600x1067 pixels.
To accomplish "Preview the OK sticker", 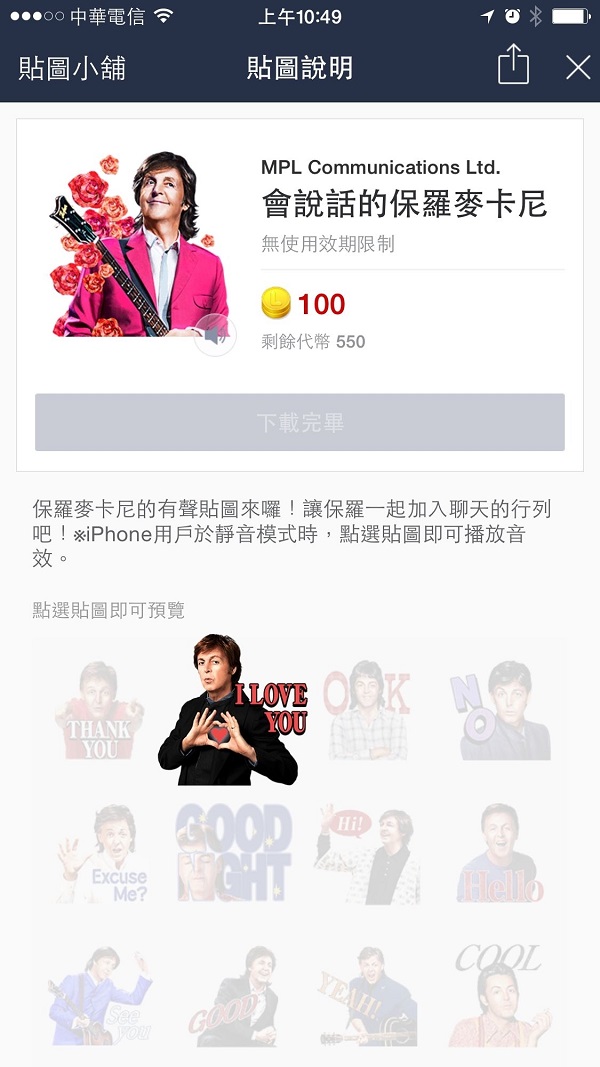I will click(366, 712).
